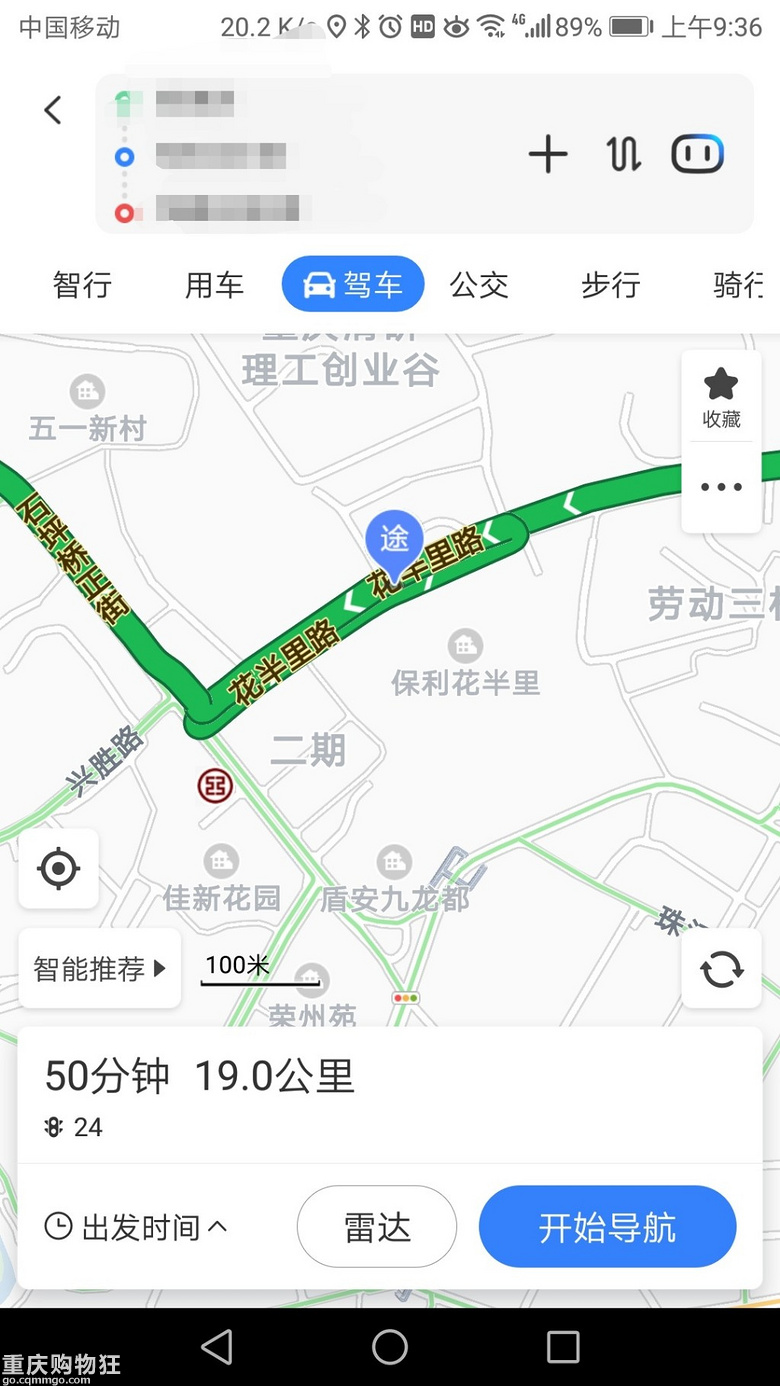Swap start and destination points
This screenshot has width=780, height=1386.
(x=623, y=155)
